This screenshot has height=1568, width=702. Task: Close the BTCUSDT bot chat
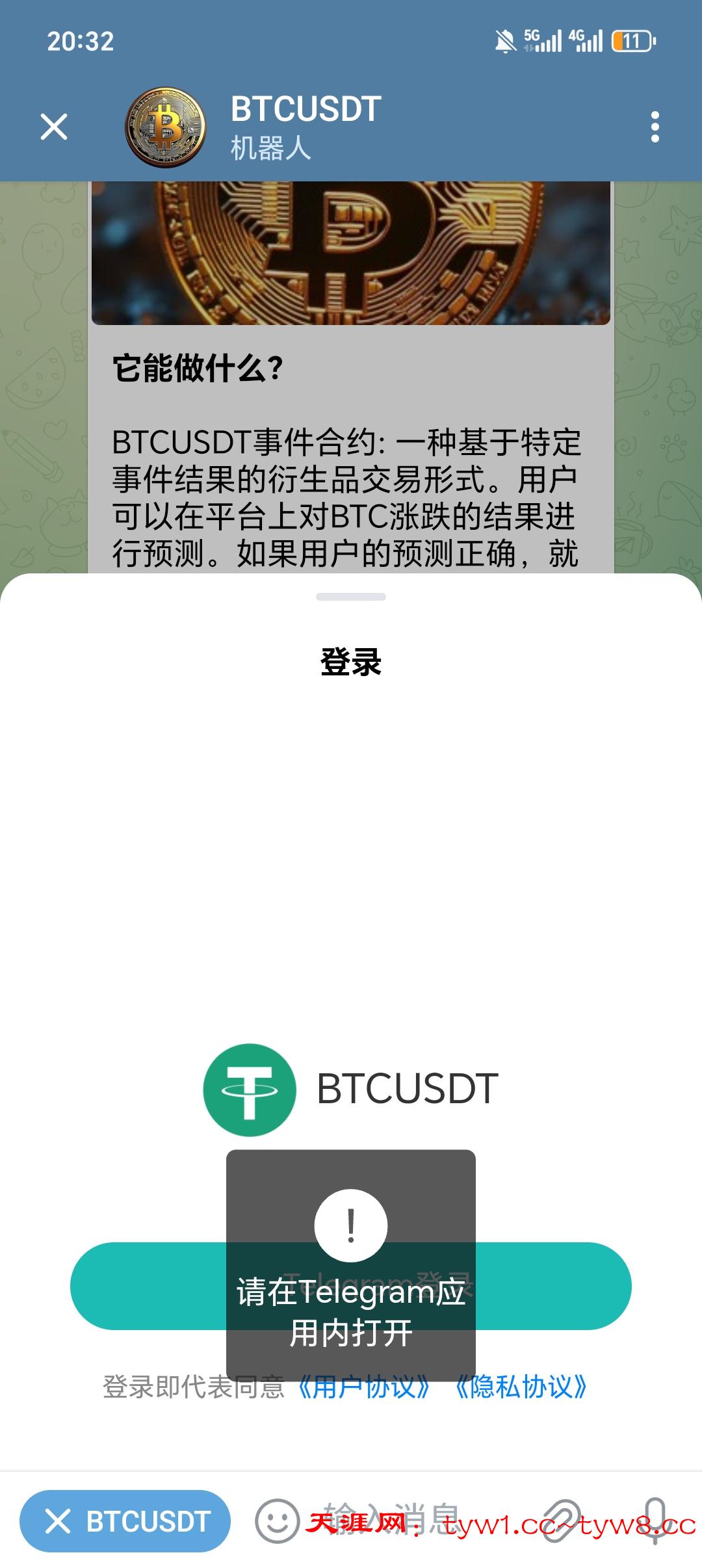point(54,127)
